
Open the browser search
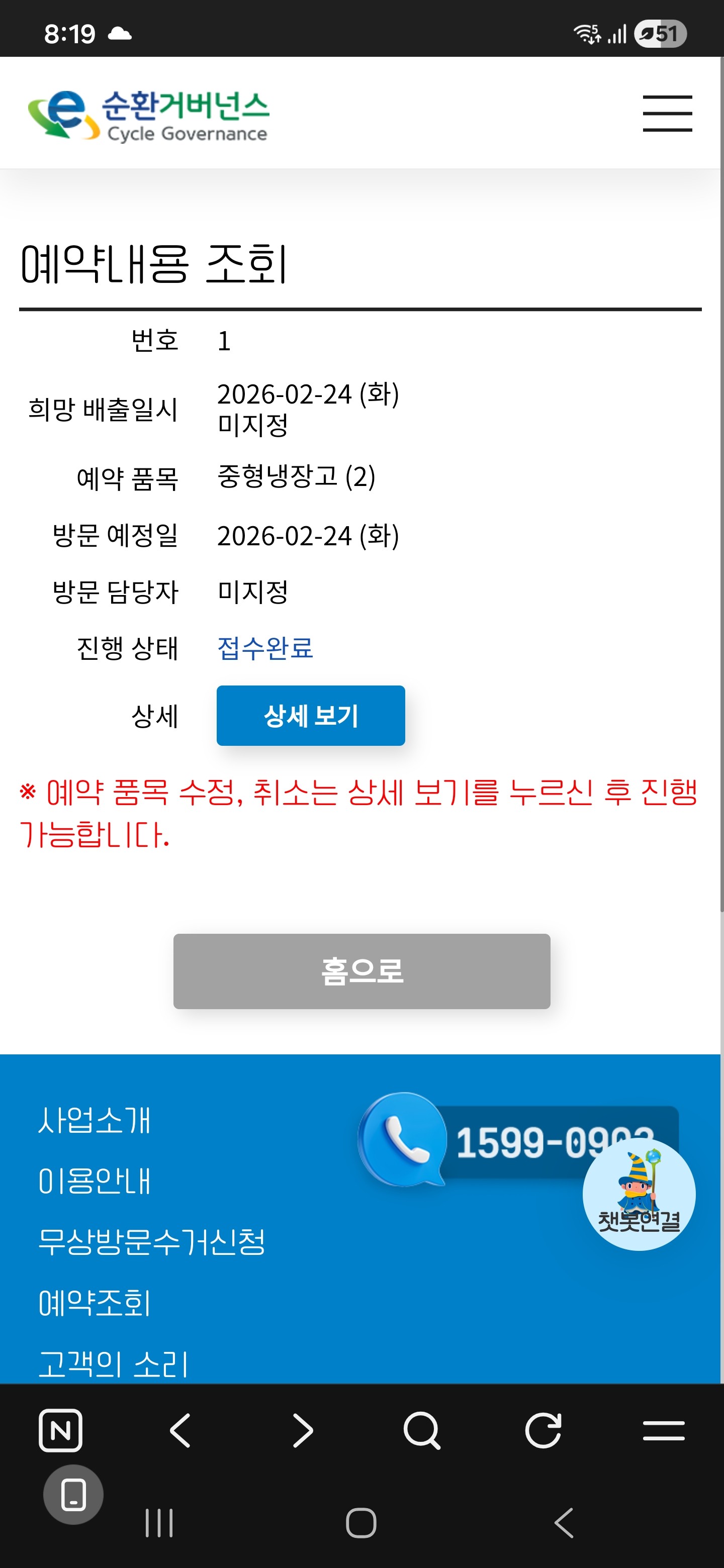[x=421, y=1430]
